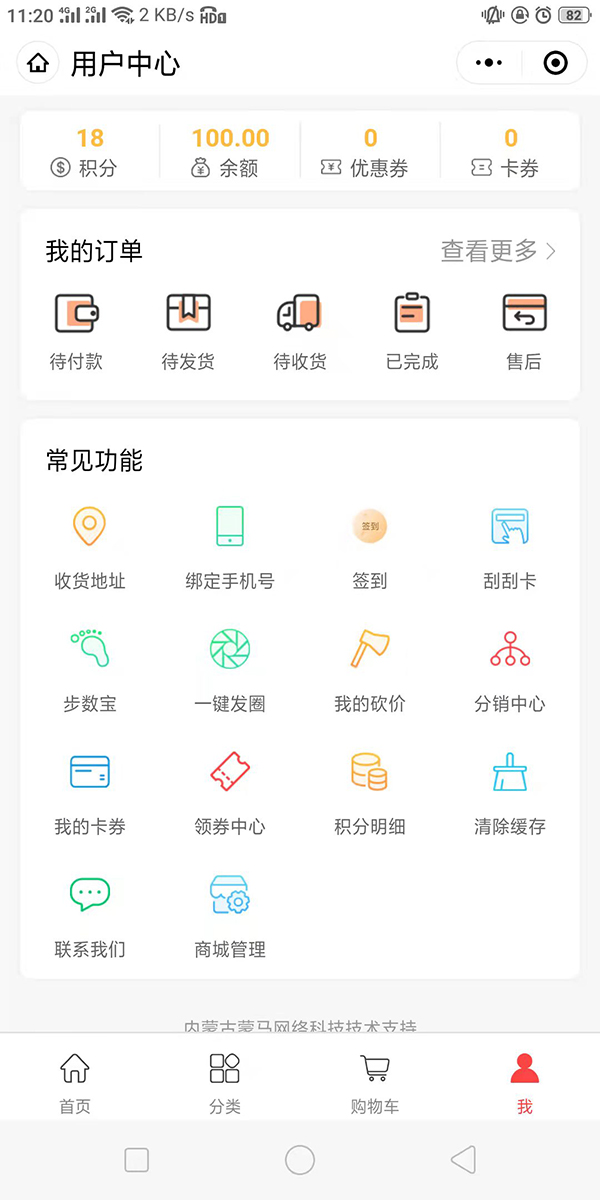Close the mini-program via the circle icon
Screen dimensions: 600x1200
555,64
